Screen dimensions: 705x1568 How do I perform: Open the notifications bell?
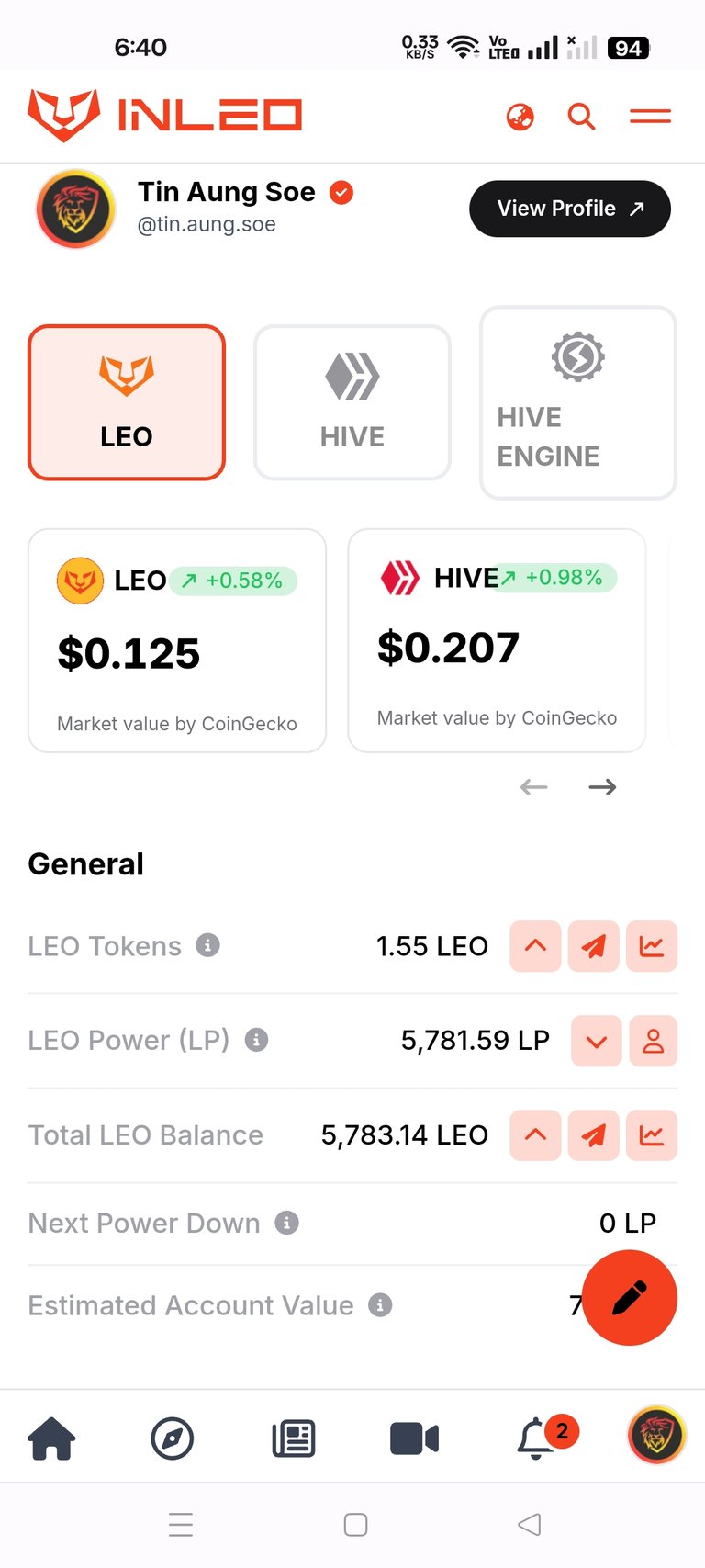pyautogui.click(x=537, y=1438)
